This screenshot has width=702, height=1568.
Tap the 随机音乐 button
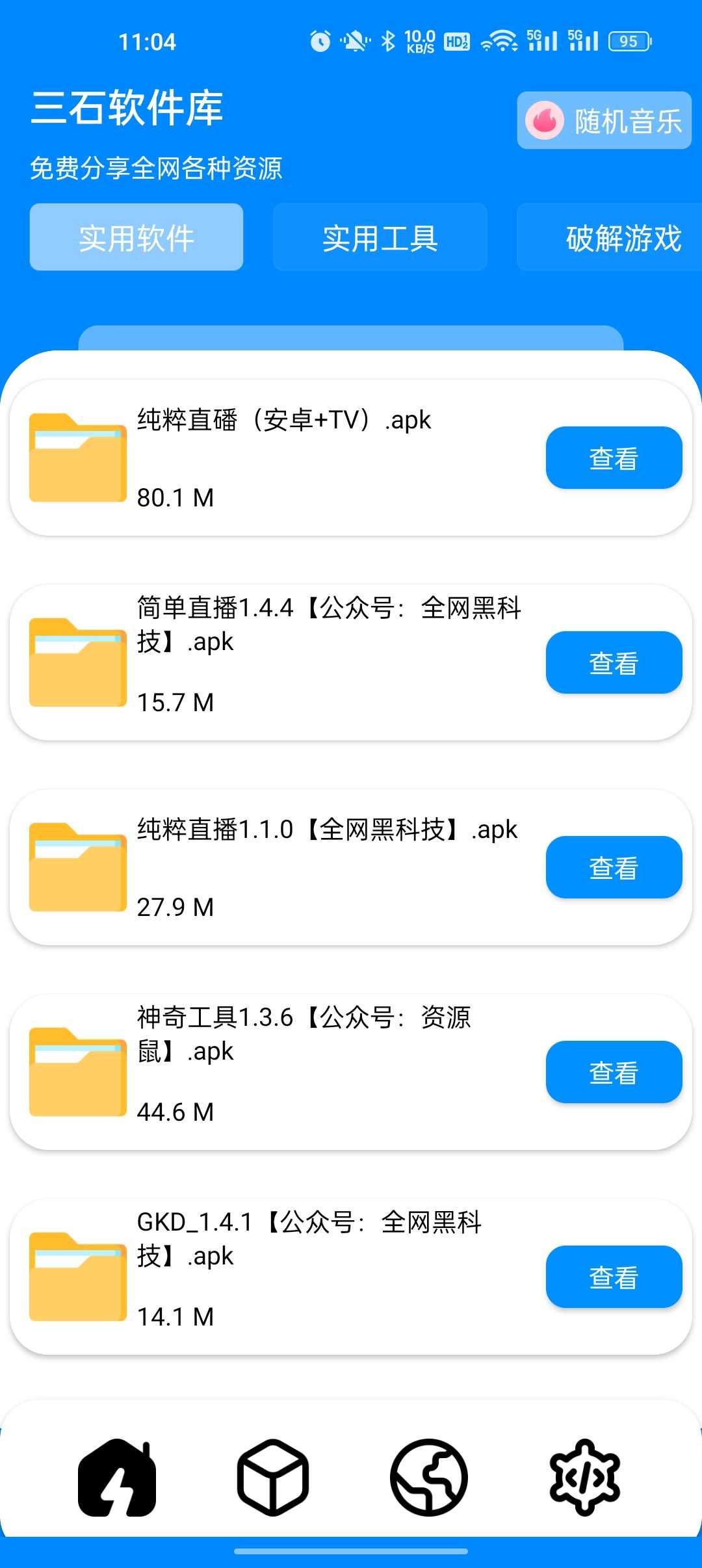coord(604,121)
